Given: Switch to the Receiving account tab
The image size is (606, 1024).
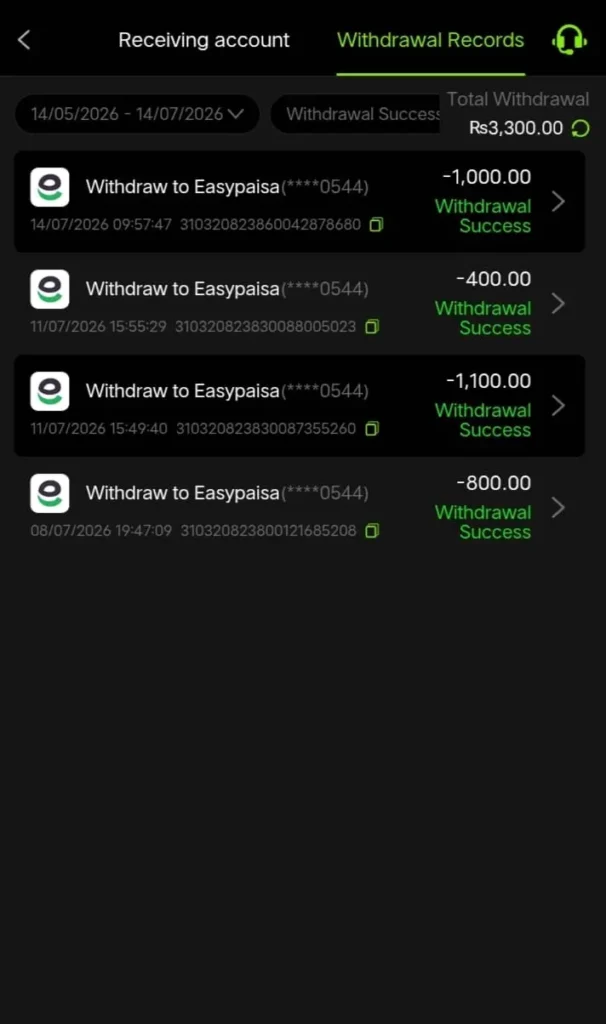Looking at the screenshot, I should coord(204,40).
